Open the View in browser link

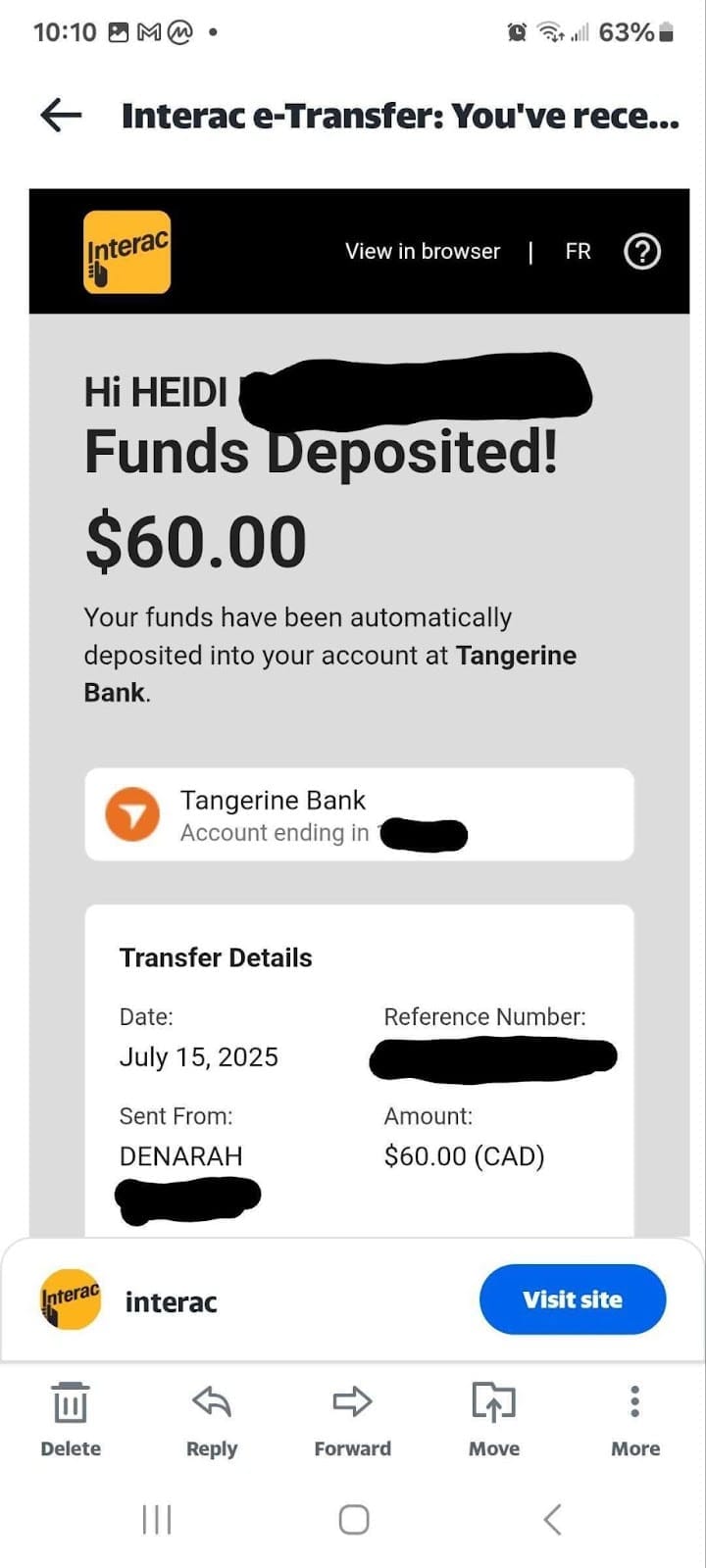point(423,252)
